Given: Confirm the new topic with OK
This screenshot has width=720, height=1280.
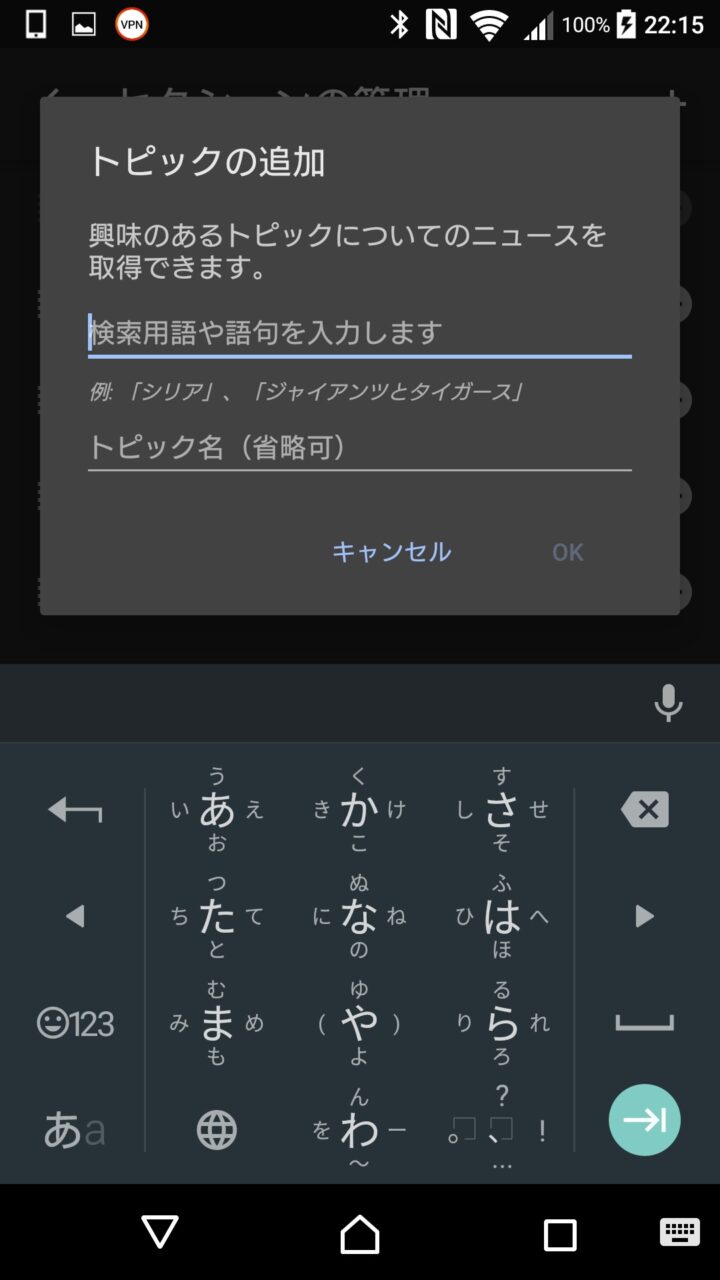Looking at the screenshot, I should point(567,552).
